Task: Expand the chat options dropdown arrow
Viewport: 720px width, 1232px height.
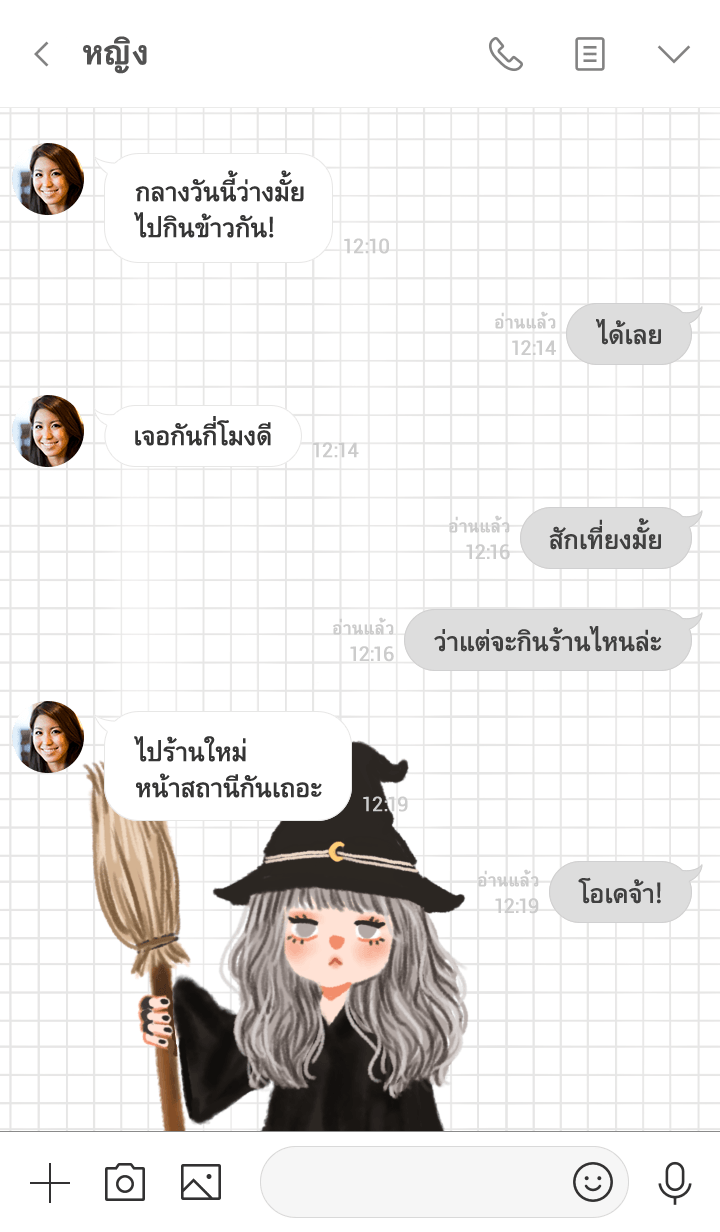Action: [673, 54]
